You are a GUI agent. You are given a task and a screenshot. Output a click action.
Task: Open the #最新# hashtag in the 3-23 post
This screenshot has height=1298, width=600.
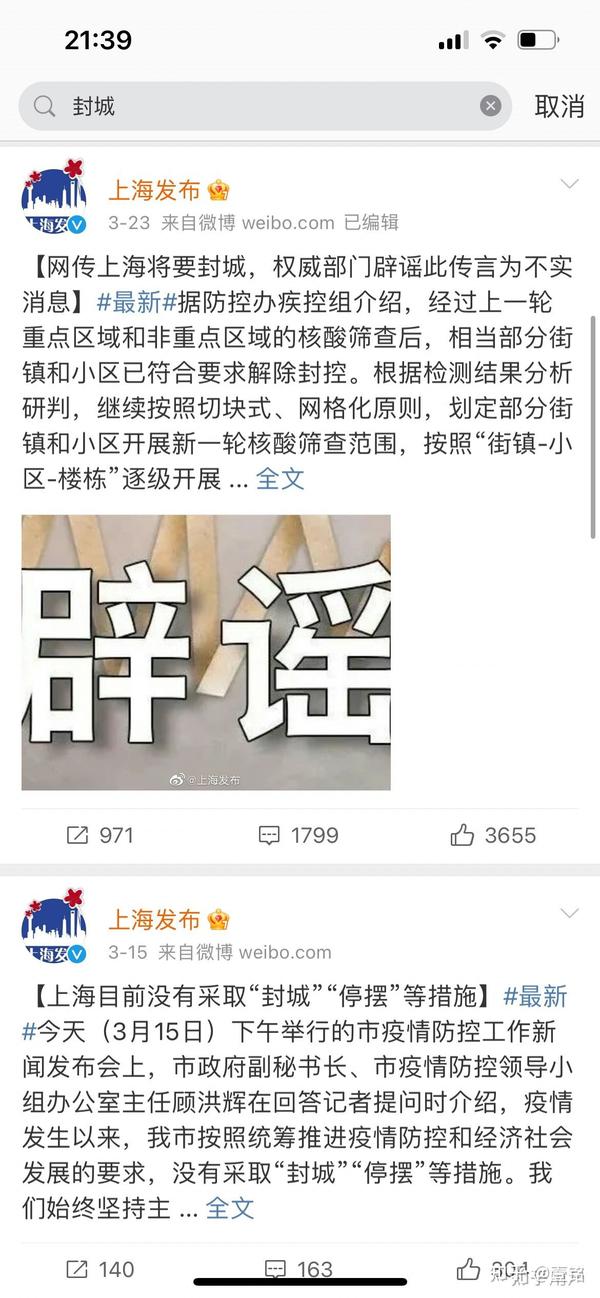point(136,302)
